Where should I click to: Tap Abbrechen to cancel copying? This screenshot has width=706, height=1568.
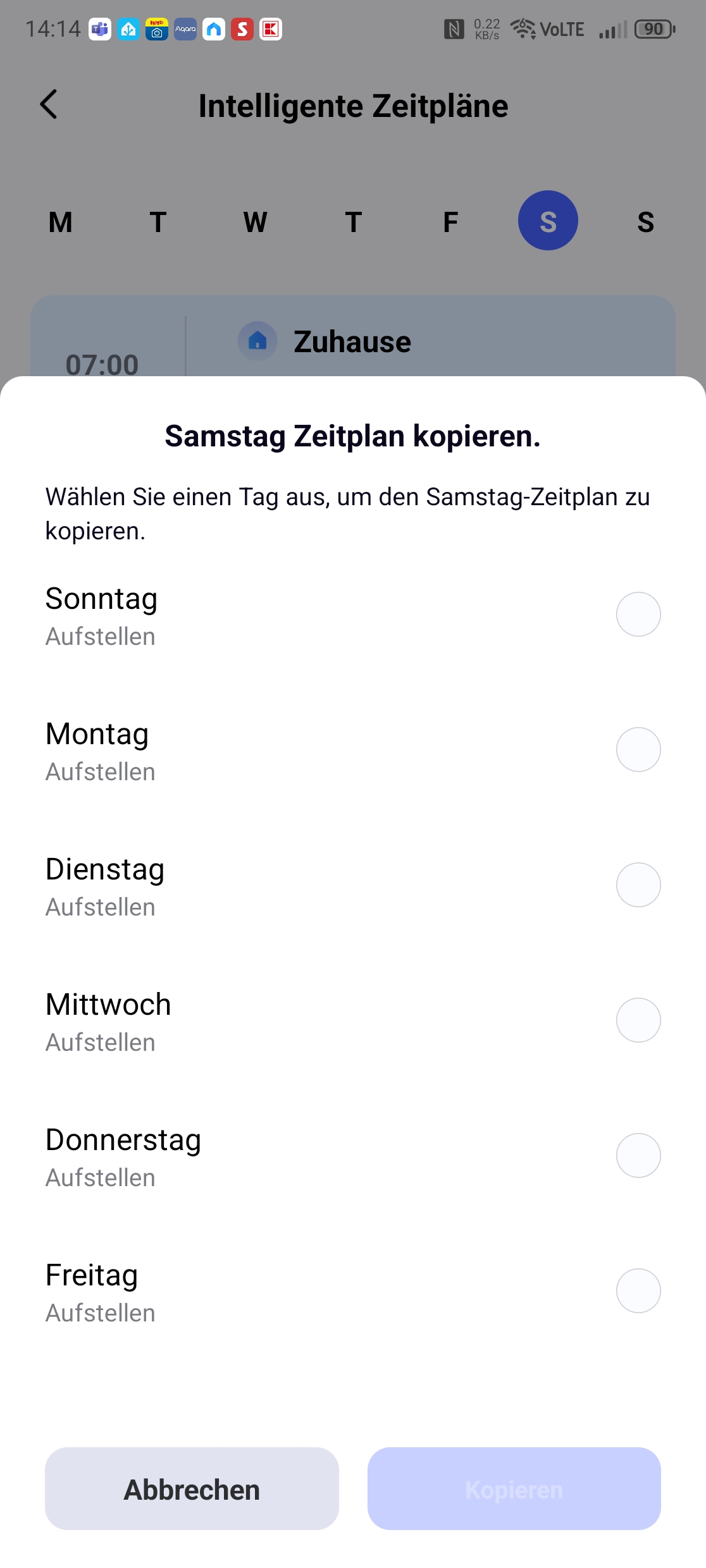[x=192, y=1489]
